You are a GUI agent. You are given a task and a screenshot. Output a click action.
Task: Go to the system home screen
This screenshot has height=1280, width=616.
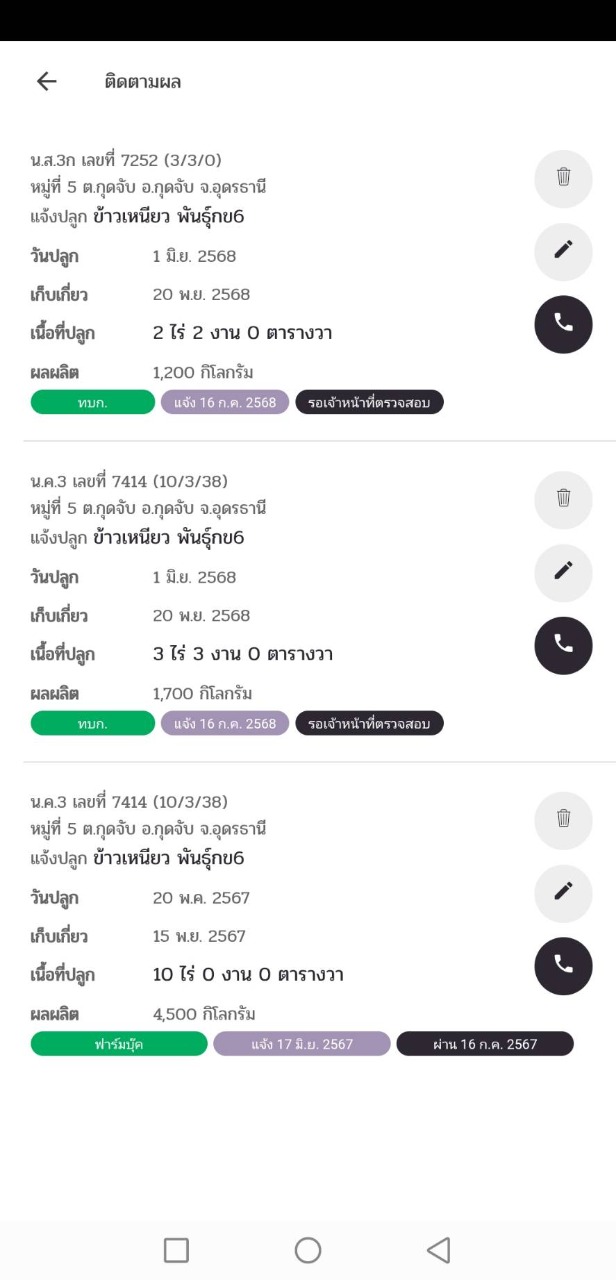[308, 1250]
